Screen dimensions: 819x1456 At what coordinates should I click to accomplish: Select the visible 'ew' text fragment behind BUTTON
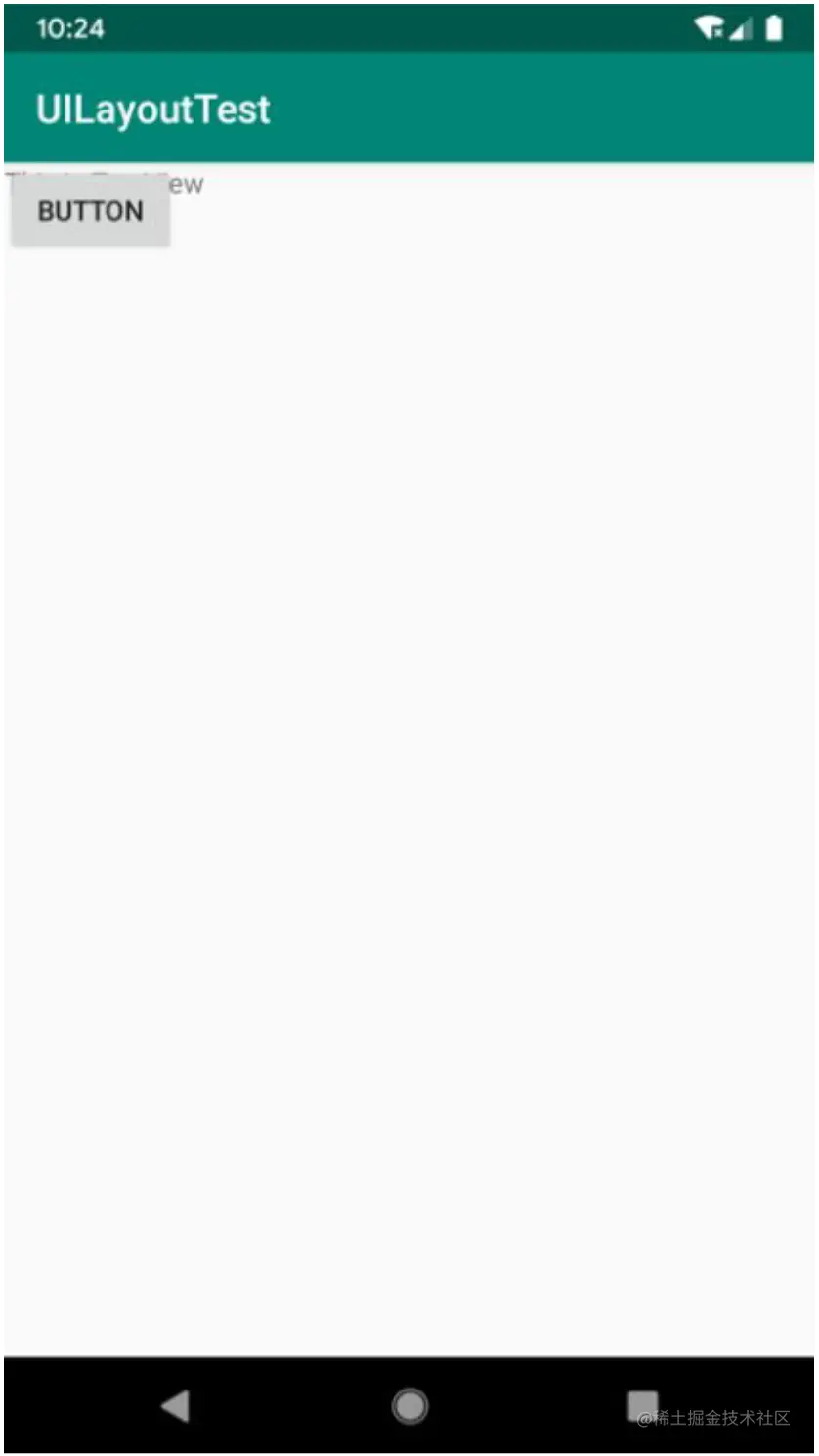click(189, 184)
